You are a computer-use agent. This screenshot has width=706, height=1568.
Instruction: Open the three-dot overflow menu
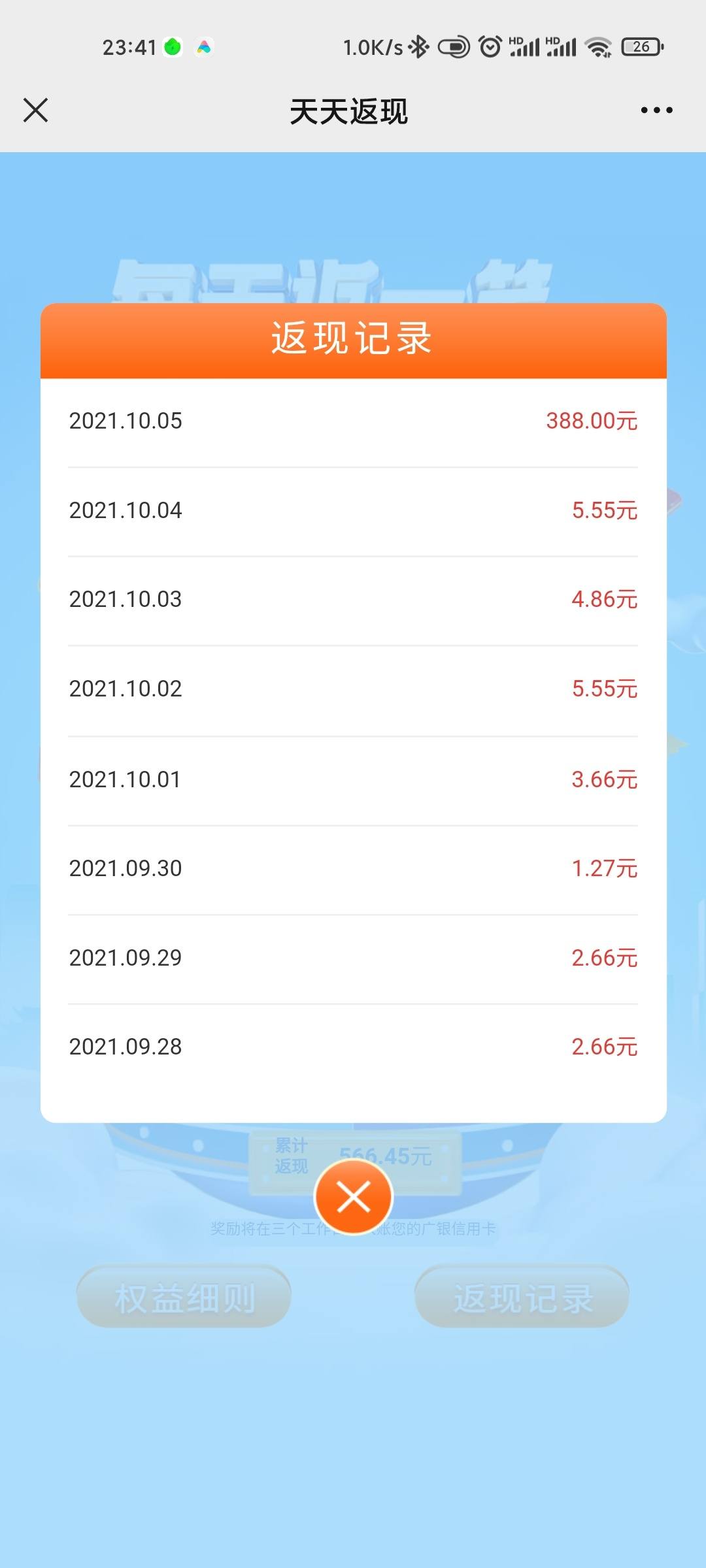click(x=656, y=110)
